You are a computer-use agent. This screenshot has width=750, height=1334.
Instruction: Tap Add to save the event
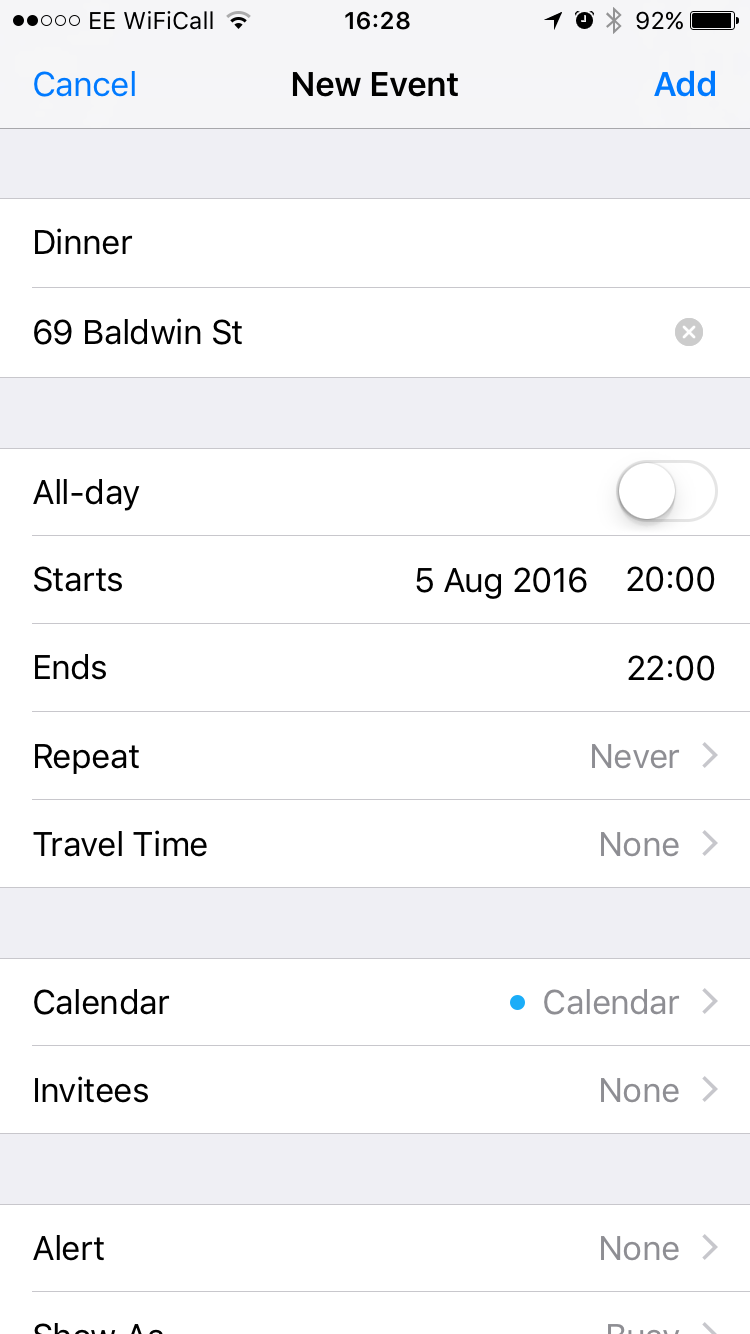(685, 84)
